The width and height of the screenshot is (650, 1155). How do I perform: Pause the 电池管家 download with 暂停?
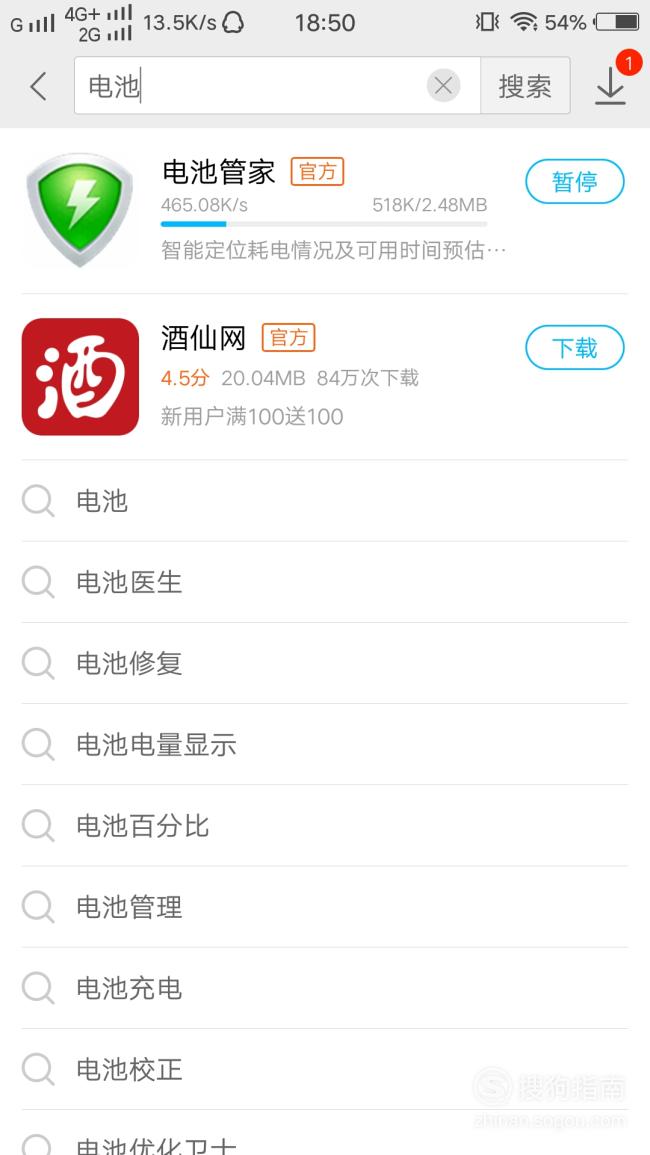pos(575,181)
